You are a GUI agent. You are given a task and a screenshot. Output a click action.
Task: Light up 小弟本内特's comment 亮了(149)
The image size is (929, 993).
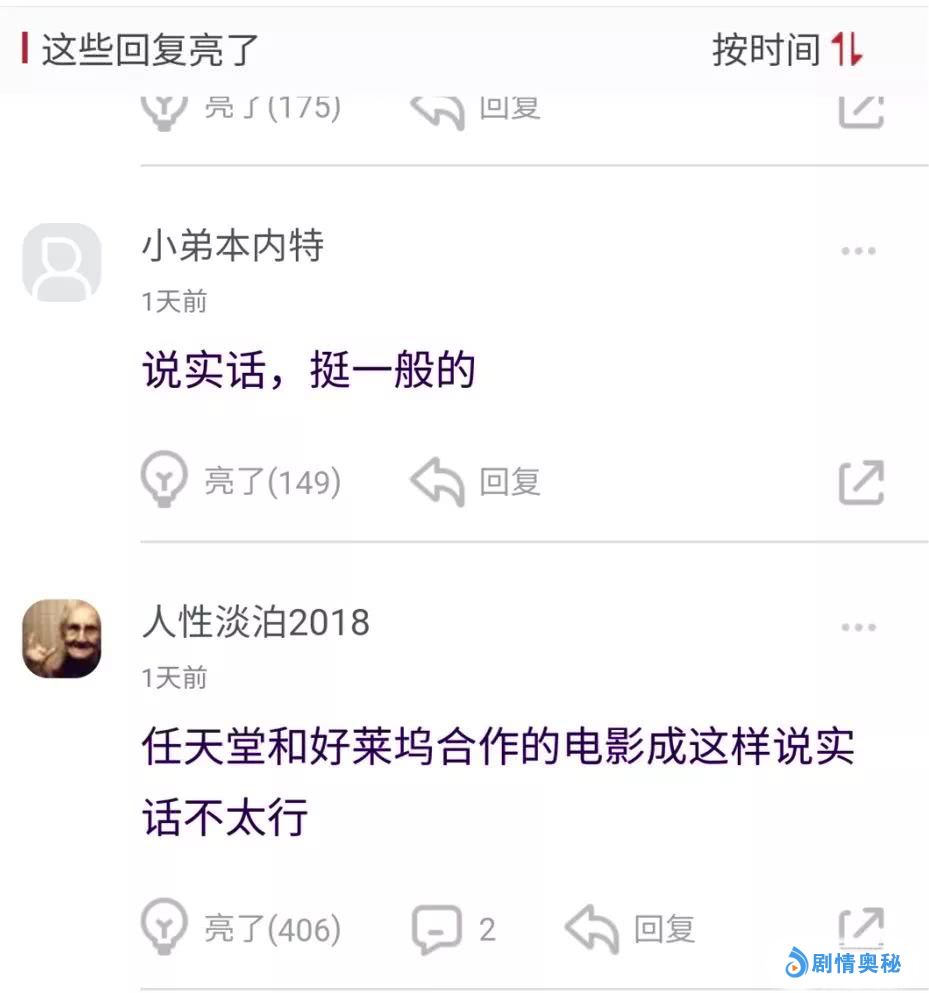[241, 482]
